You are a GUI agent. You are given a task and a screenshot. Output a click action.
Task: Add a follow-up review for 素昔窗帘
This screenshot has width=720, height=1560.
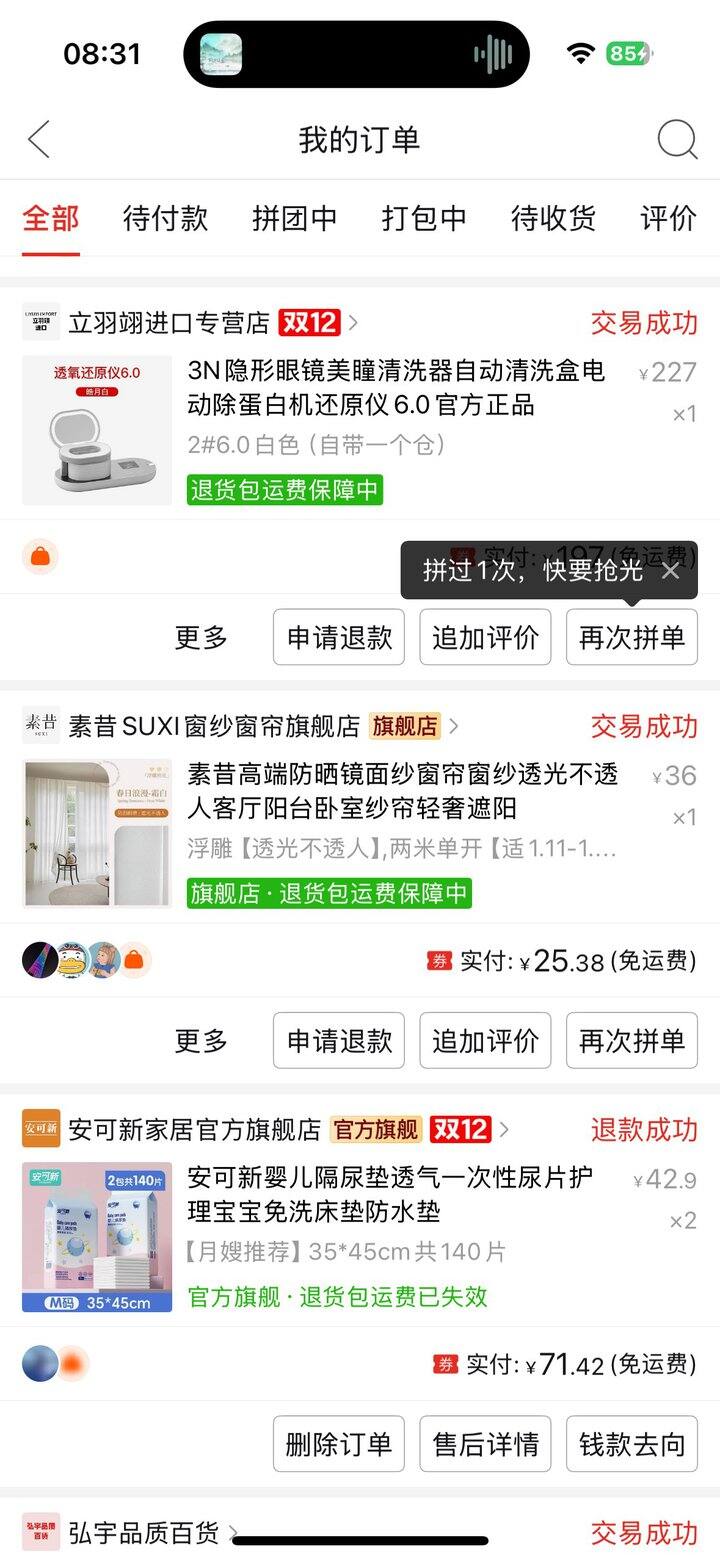(485, 1040)
